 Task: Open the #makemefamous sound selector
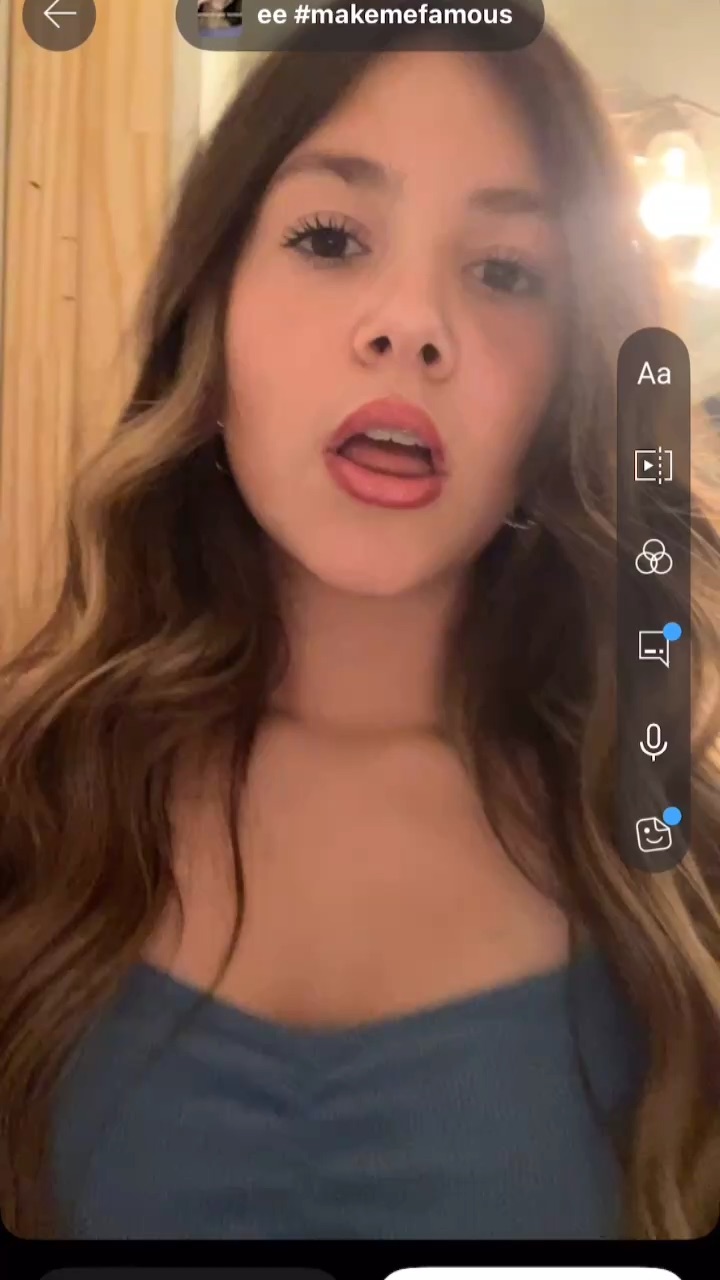pyautogui.click(x=360, y=16)
